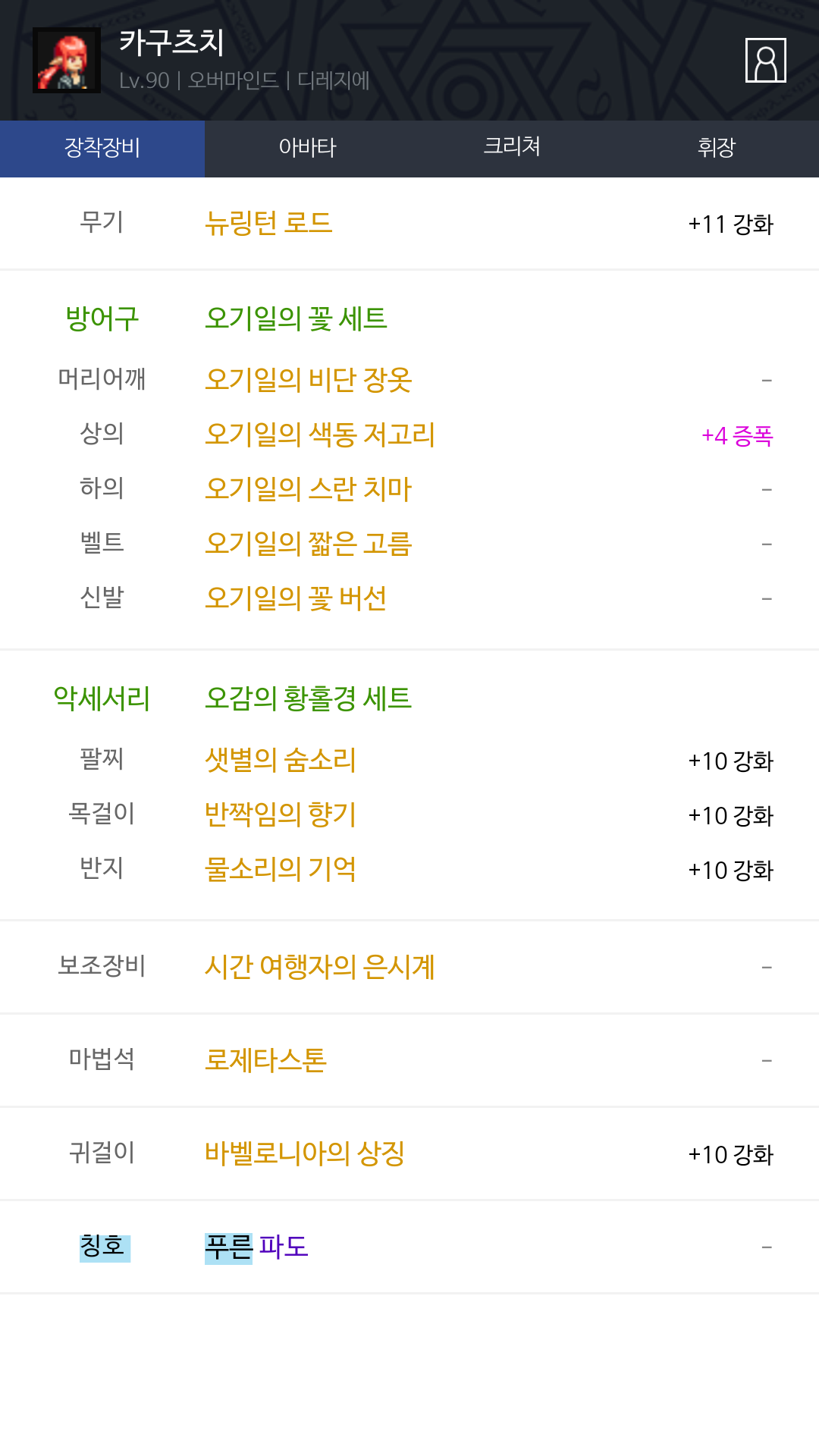Open 시간 여행자의 은시계 sub-equipment
Screen dimensions: 819x1456
pos(320,967)
